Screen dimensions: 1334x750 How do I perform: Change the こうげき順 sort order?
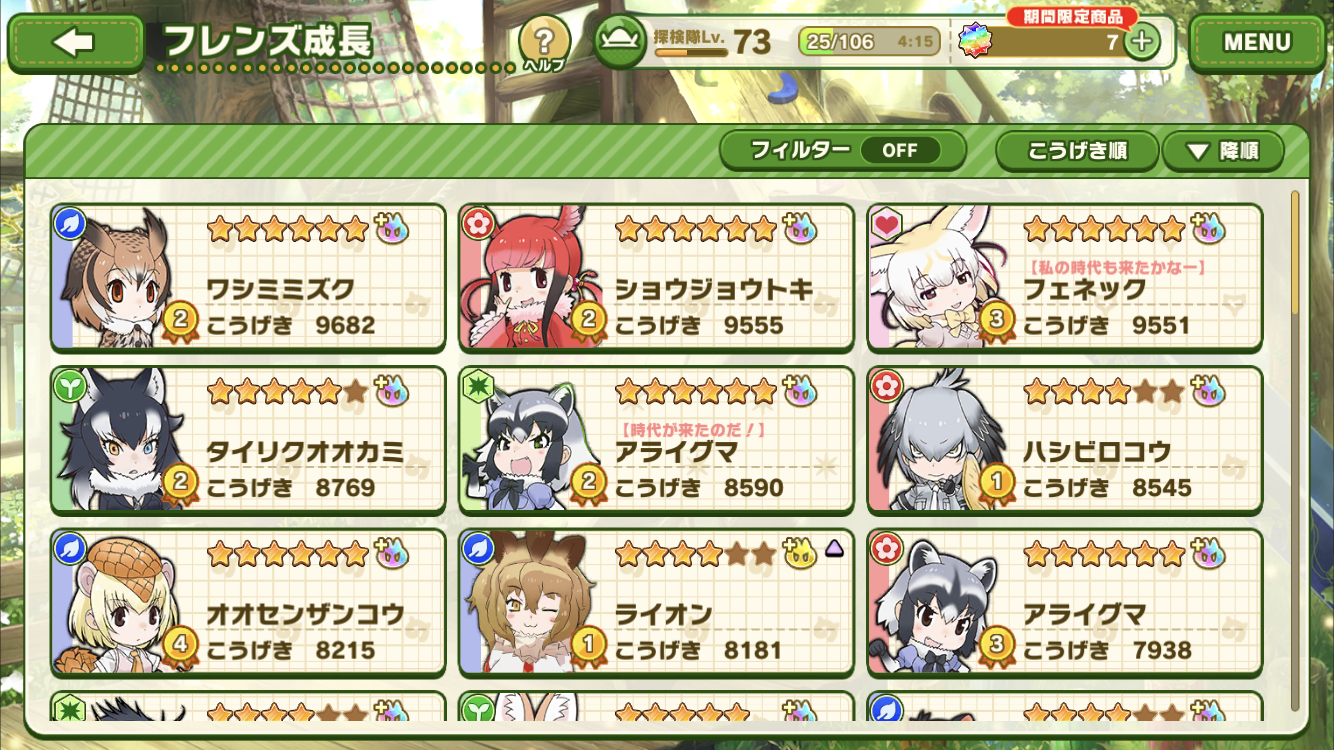tap(1077, 151)
